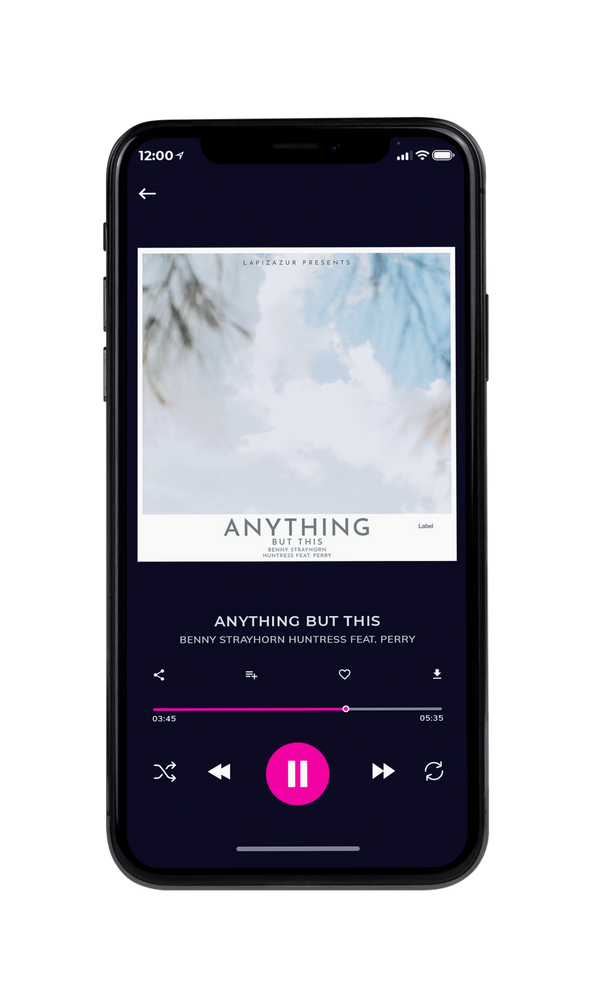Rewind to the previous track
The image size is (600, 1000).
point(219,772)
